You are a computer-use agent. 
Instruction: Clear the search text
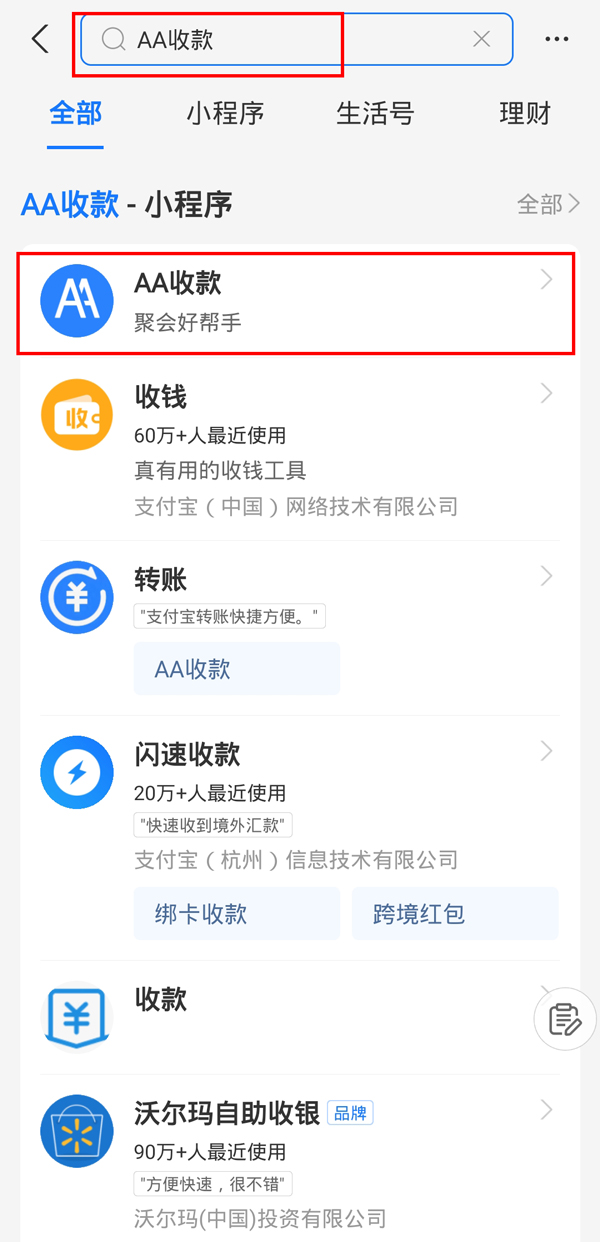click(482, 40)
